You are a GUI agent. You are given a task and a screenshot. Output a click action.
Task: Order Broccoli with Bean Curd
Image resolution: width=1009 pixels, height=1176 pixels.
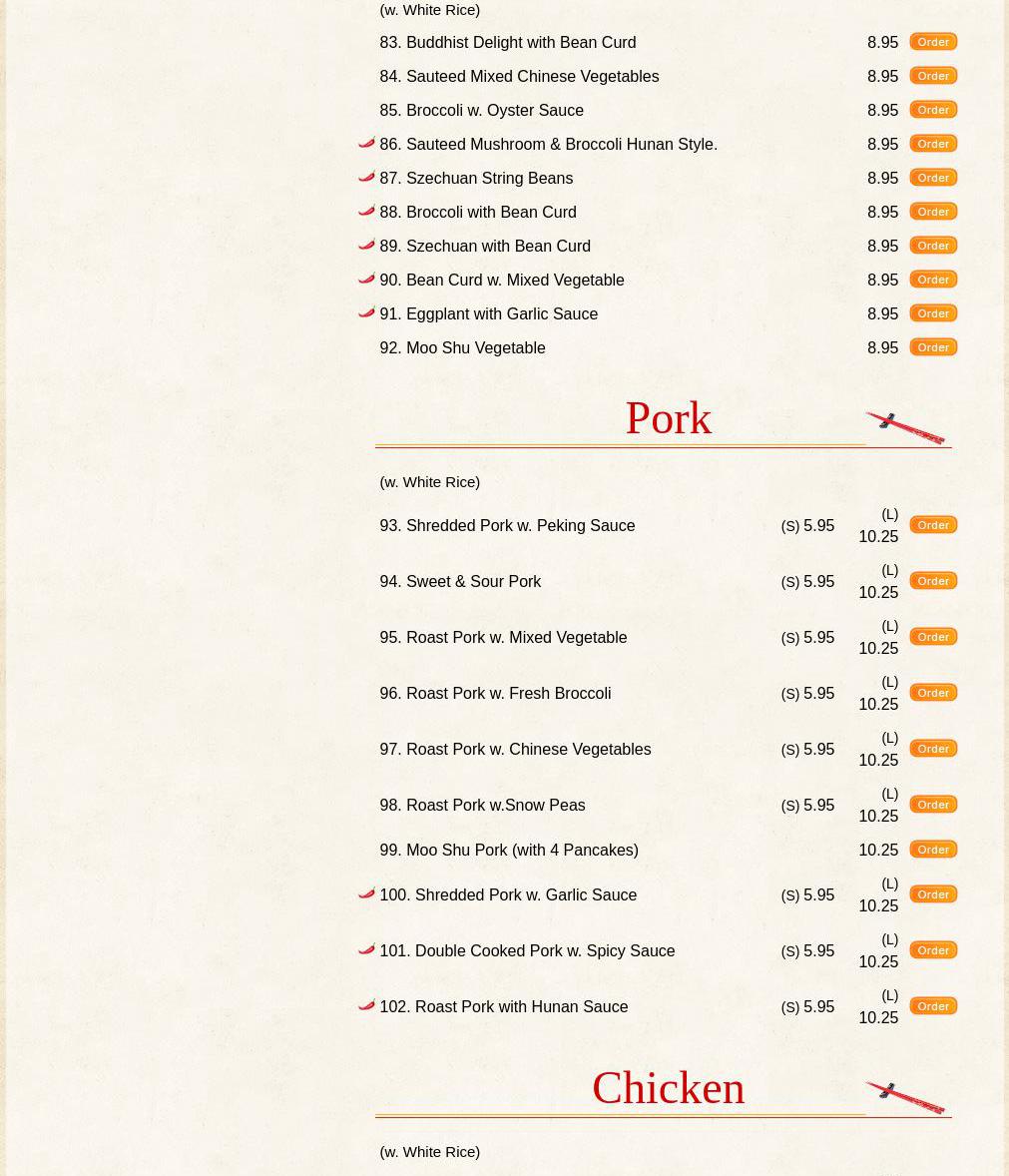click(x=933, y=212)
